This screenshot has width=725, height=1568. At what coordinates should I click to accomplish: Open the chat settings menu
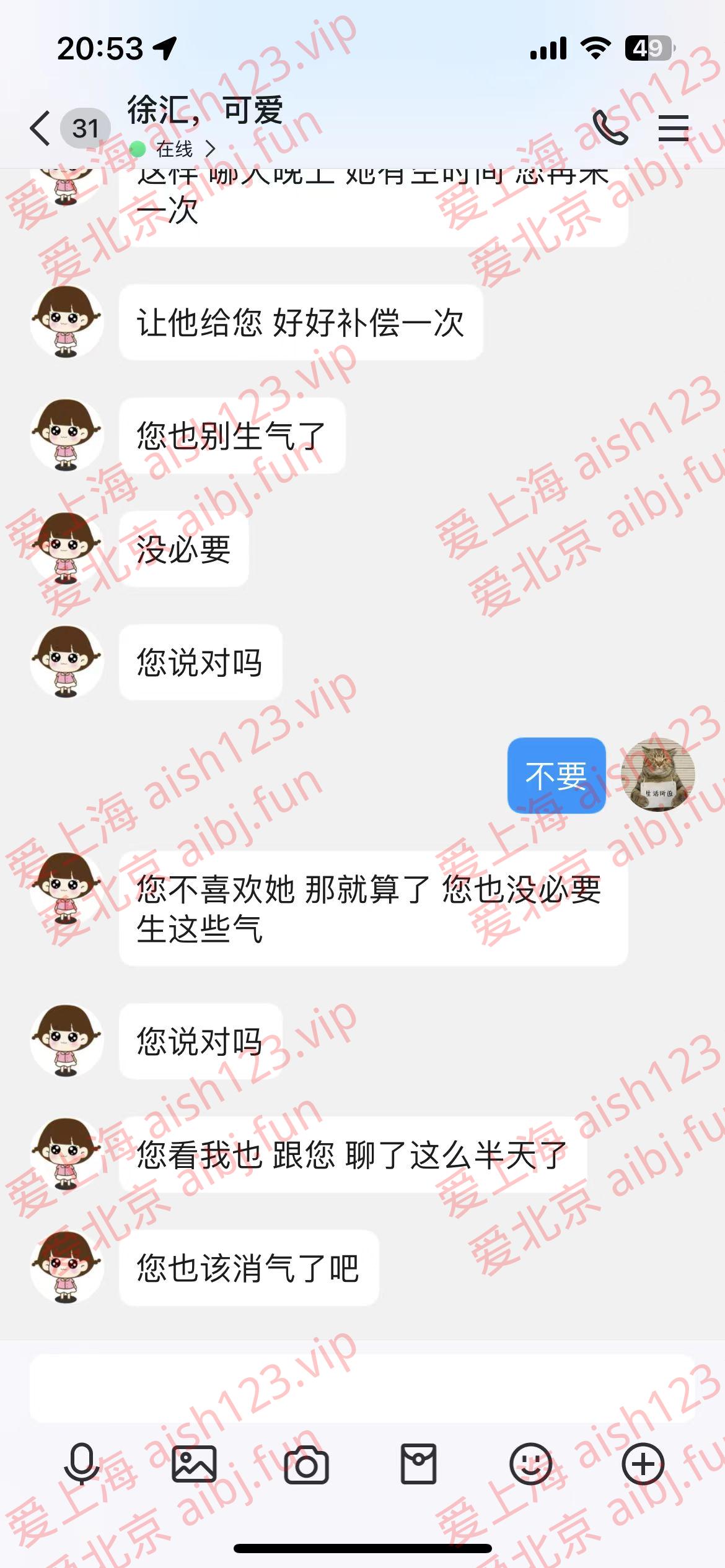click(x=673, y=128)
